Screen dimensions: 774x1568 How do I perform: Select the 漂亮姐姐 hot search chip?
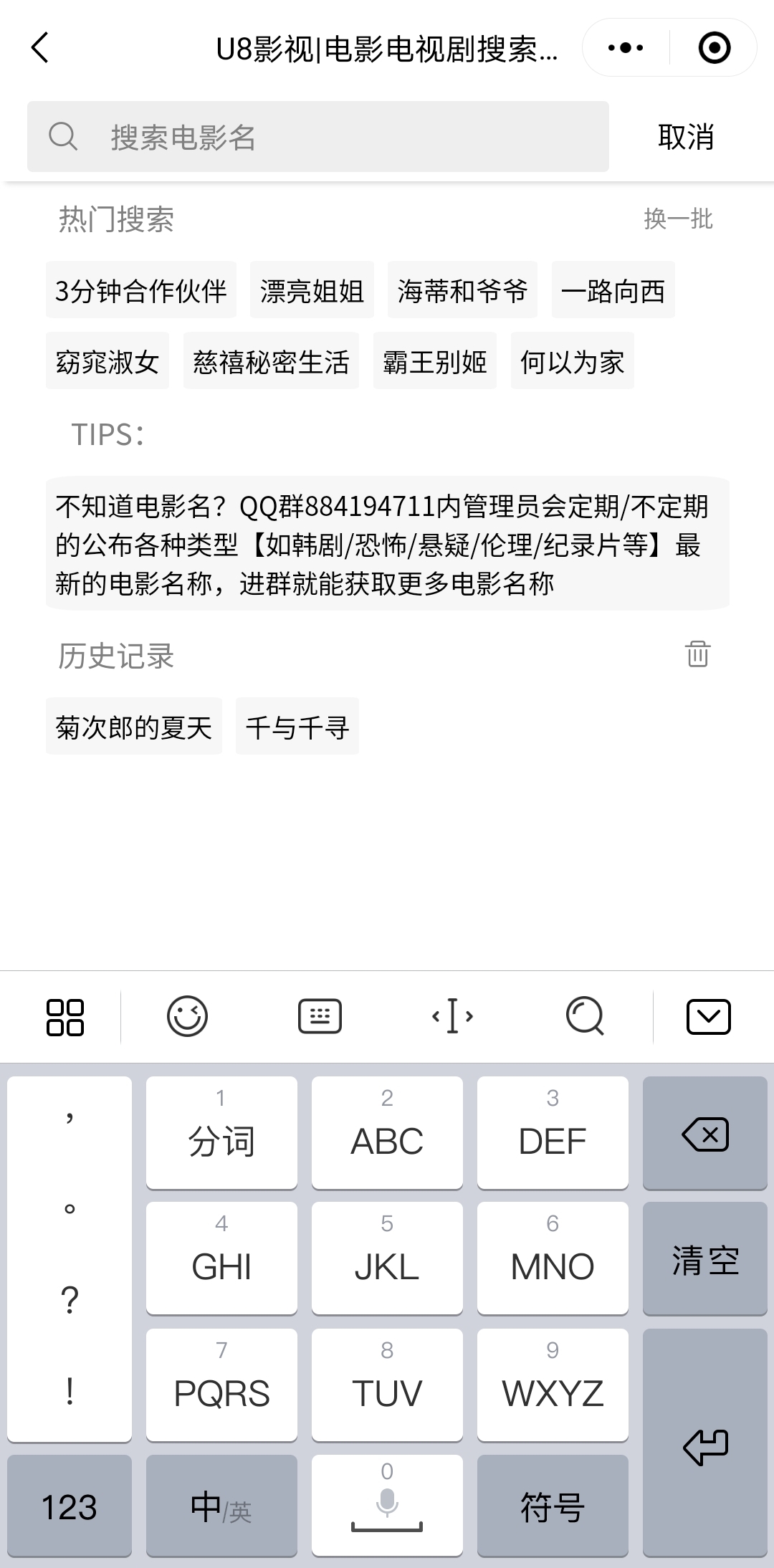[312, 290]
